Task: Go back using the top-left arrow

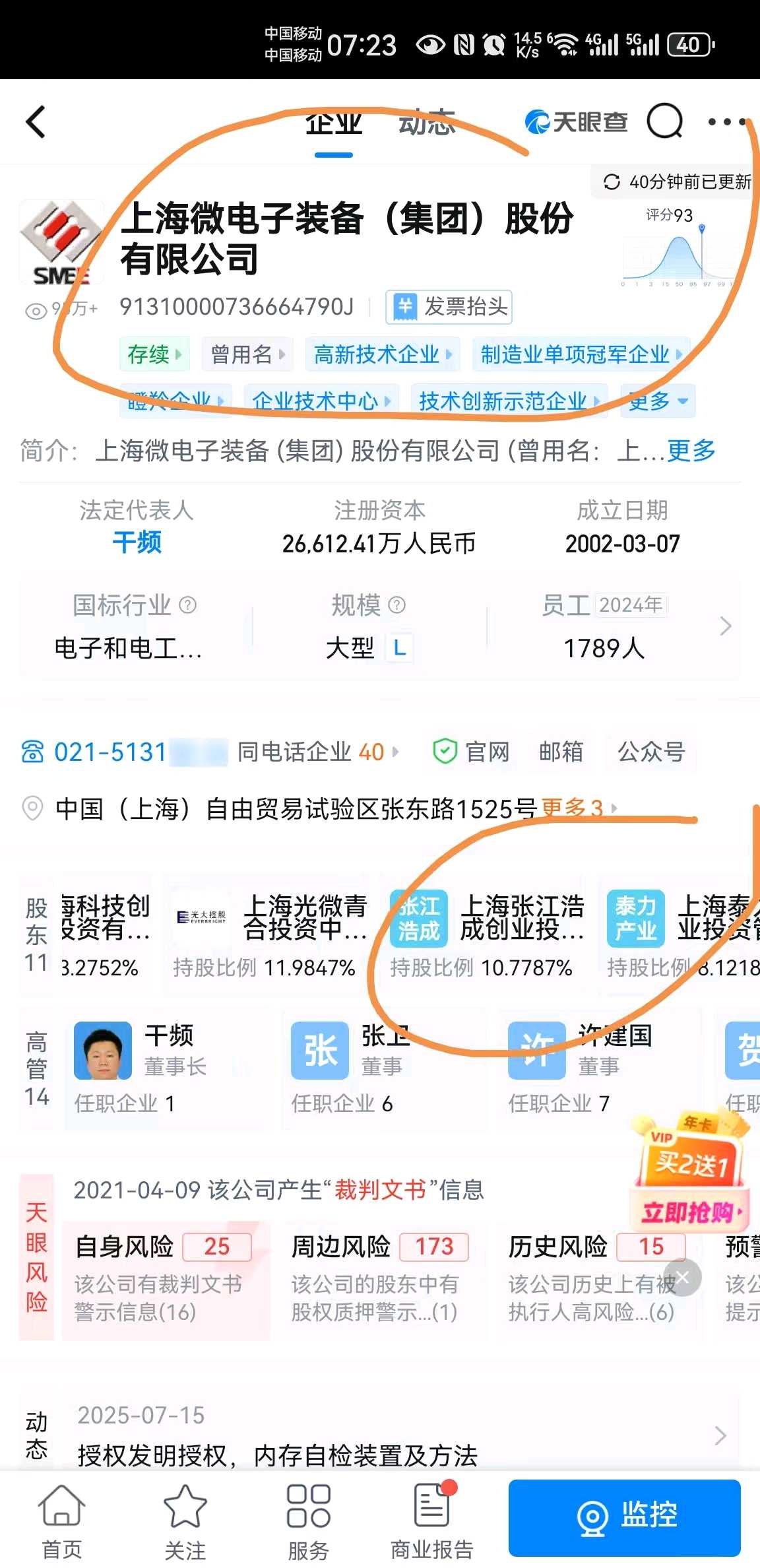Action: [x=36, y=122]
